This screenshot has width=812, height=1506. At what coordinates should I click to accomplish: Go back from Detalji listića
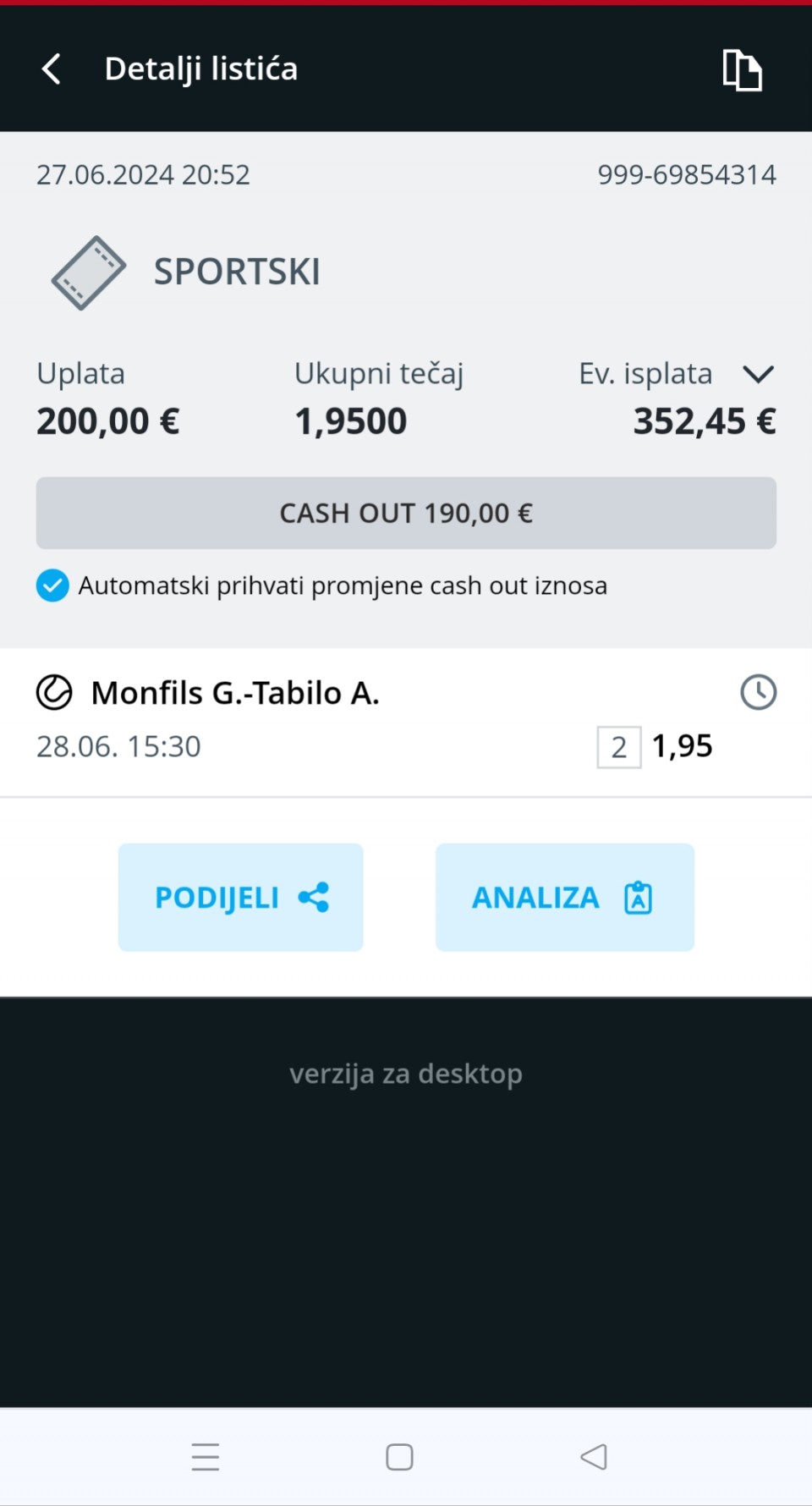(x=52, y=69)
